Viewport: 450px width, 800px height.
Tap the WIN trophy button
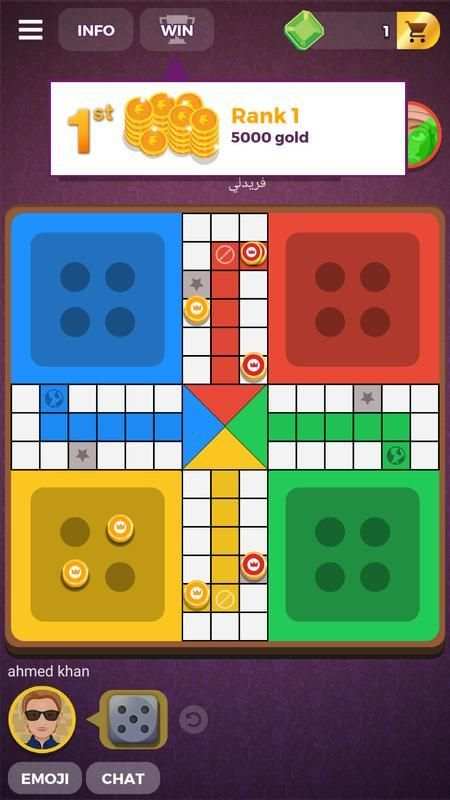tap(177, 30)
